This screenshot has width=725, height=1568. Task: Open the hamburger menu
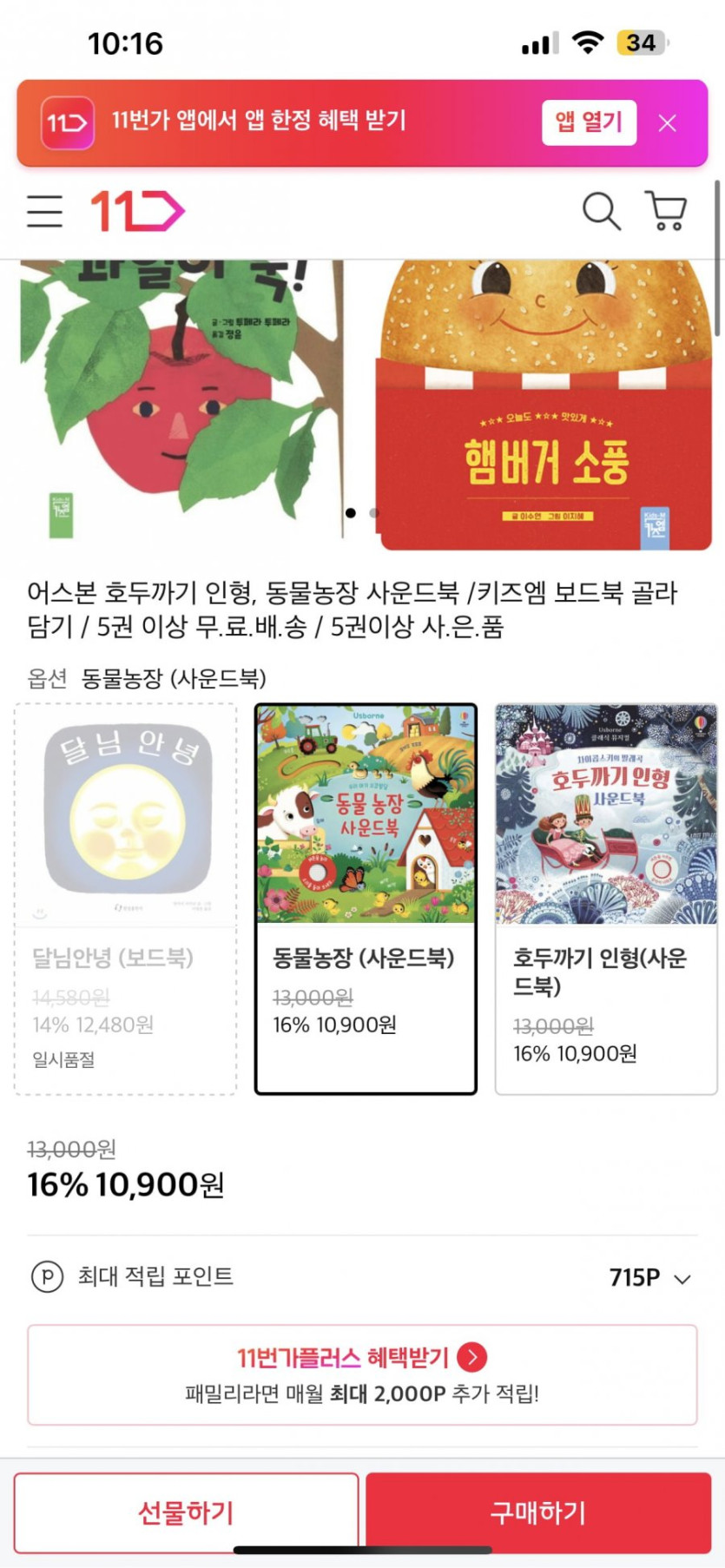[x=44, y=211]
